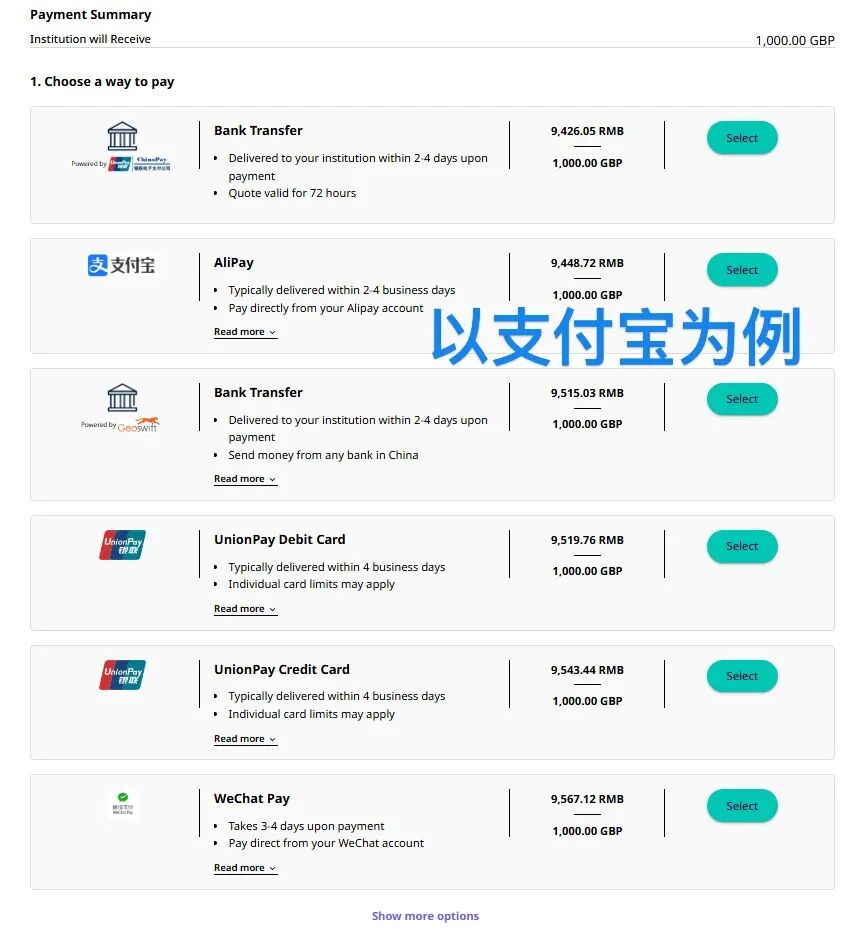Viewport: 863px width, 929px height.
Task: Expand Read more under Geoswift Bank Transfer
Action: 244,479
